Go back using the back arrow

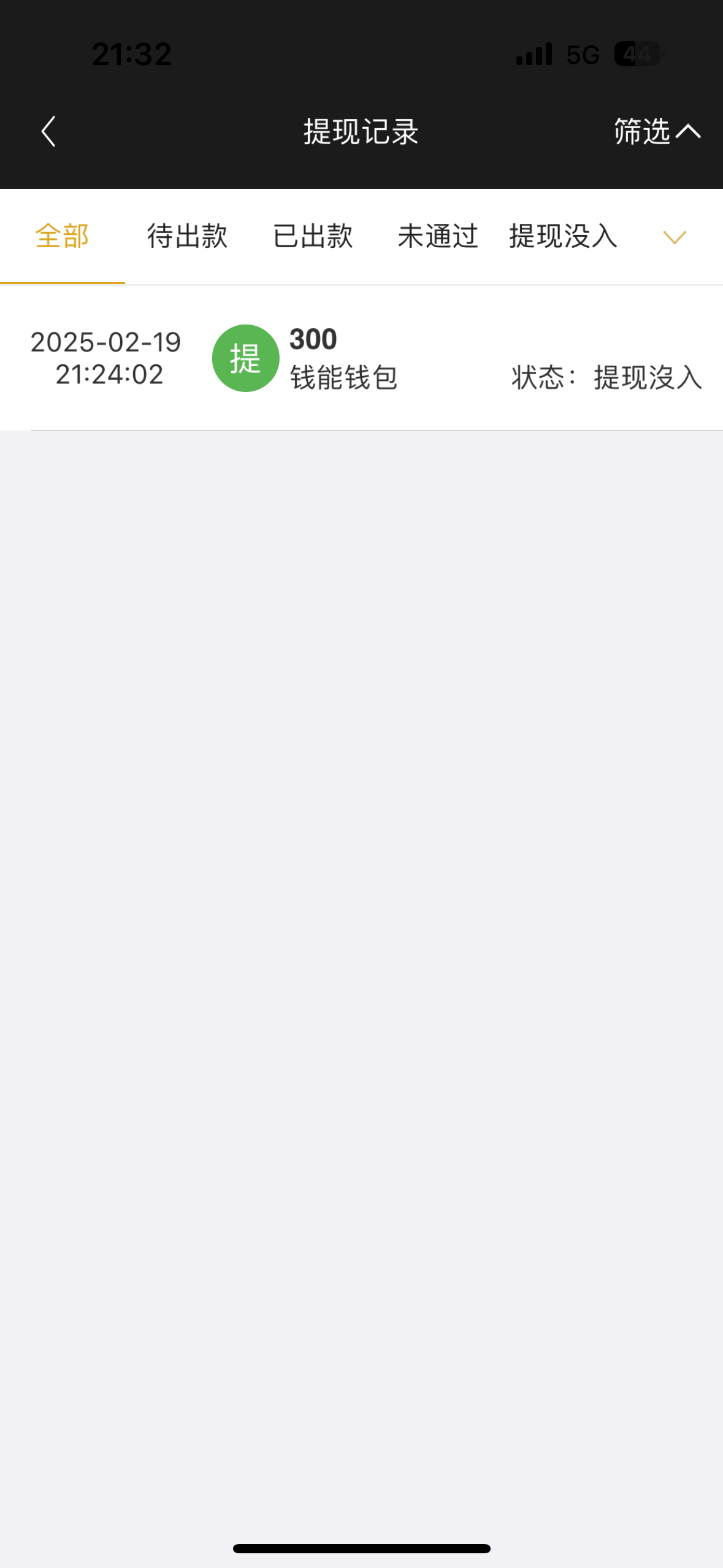(x=48, y=131)
